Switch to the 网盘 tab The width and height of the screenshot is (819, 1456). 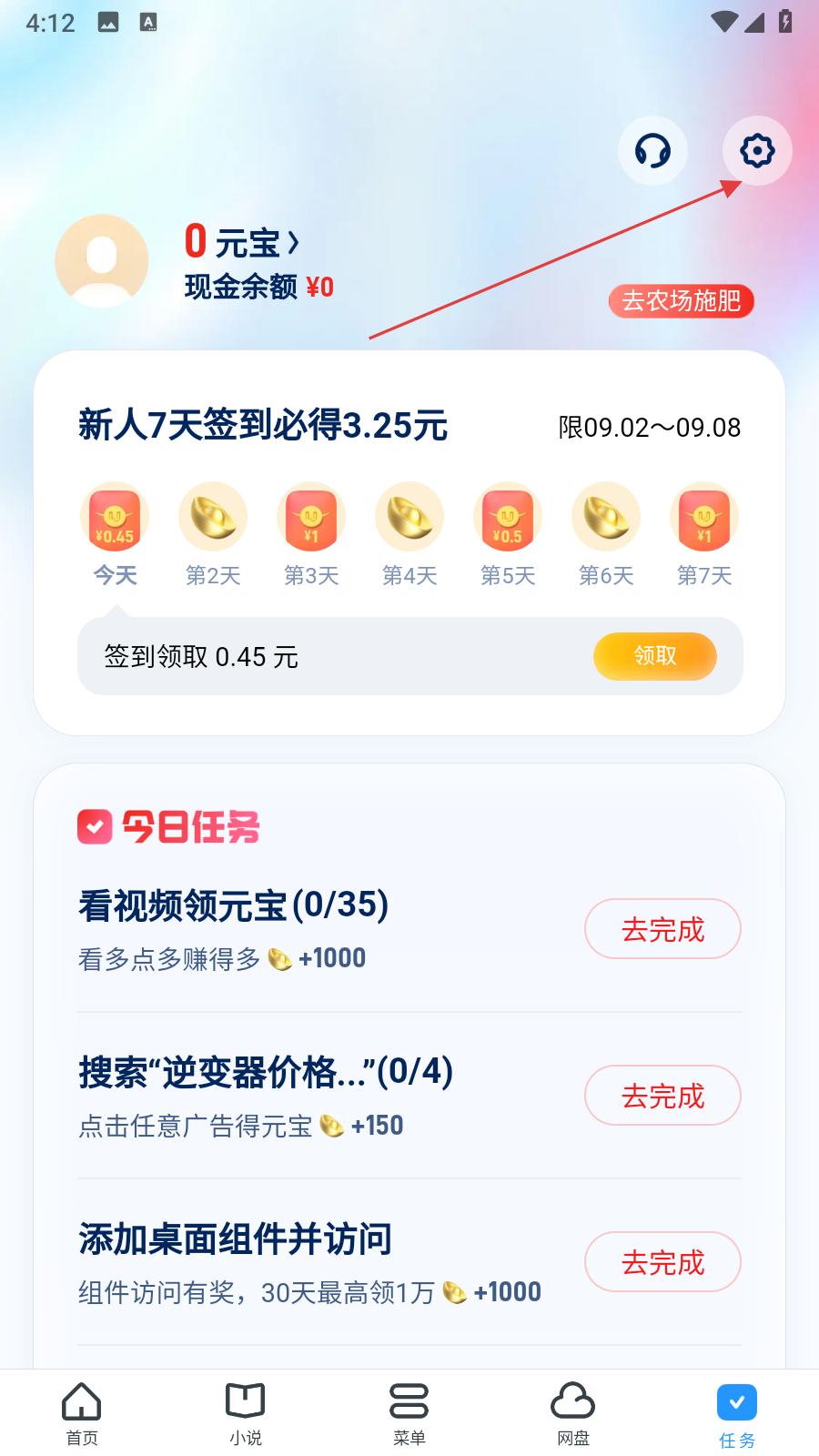[573, 1413]
